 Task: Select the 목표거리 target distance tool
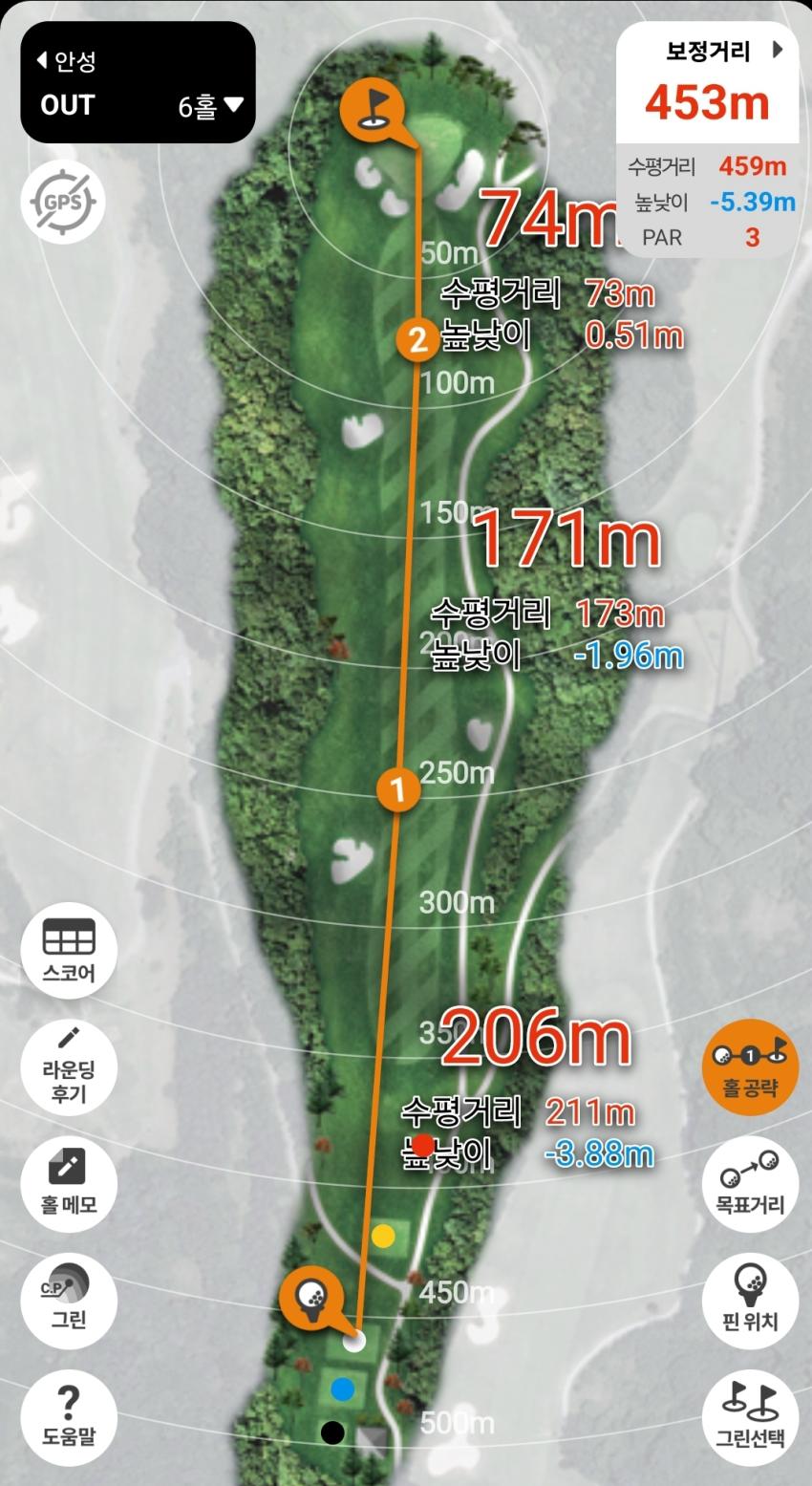click(750, 1183)
